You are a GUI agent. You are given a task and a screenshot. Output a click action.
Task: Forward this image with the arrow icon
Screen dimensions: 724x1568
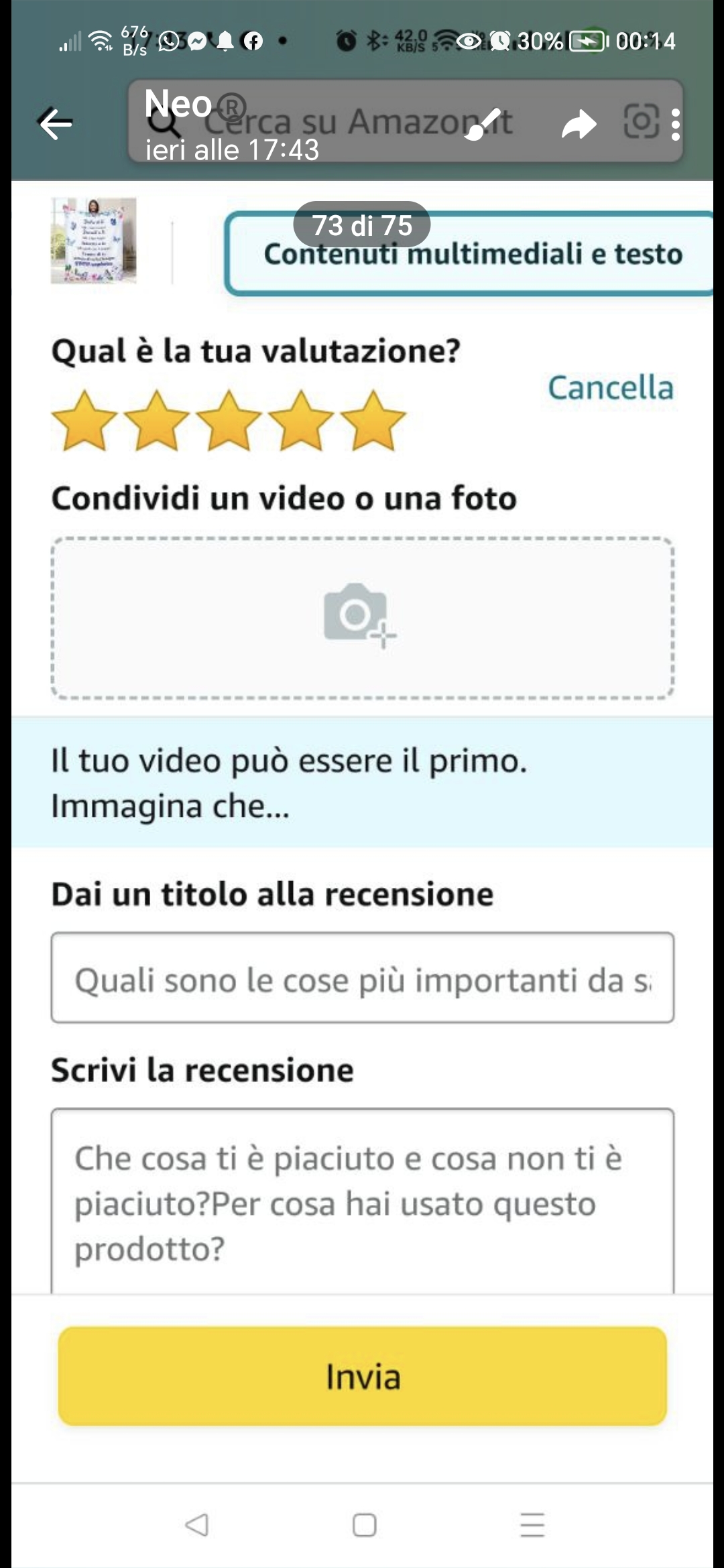click(579, 125)
